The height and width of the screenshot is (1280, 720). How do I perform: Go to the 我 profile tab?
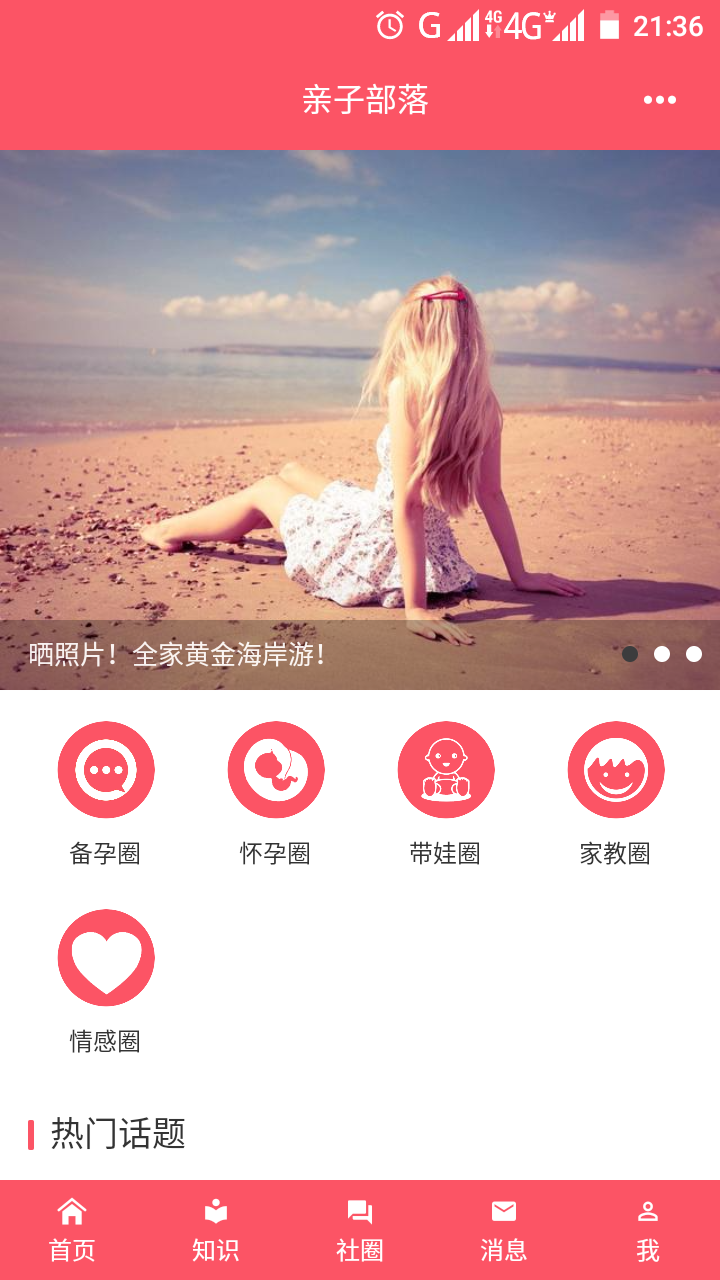(648, 1230)
